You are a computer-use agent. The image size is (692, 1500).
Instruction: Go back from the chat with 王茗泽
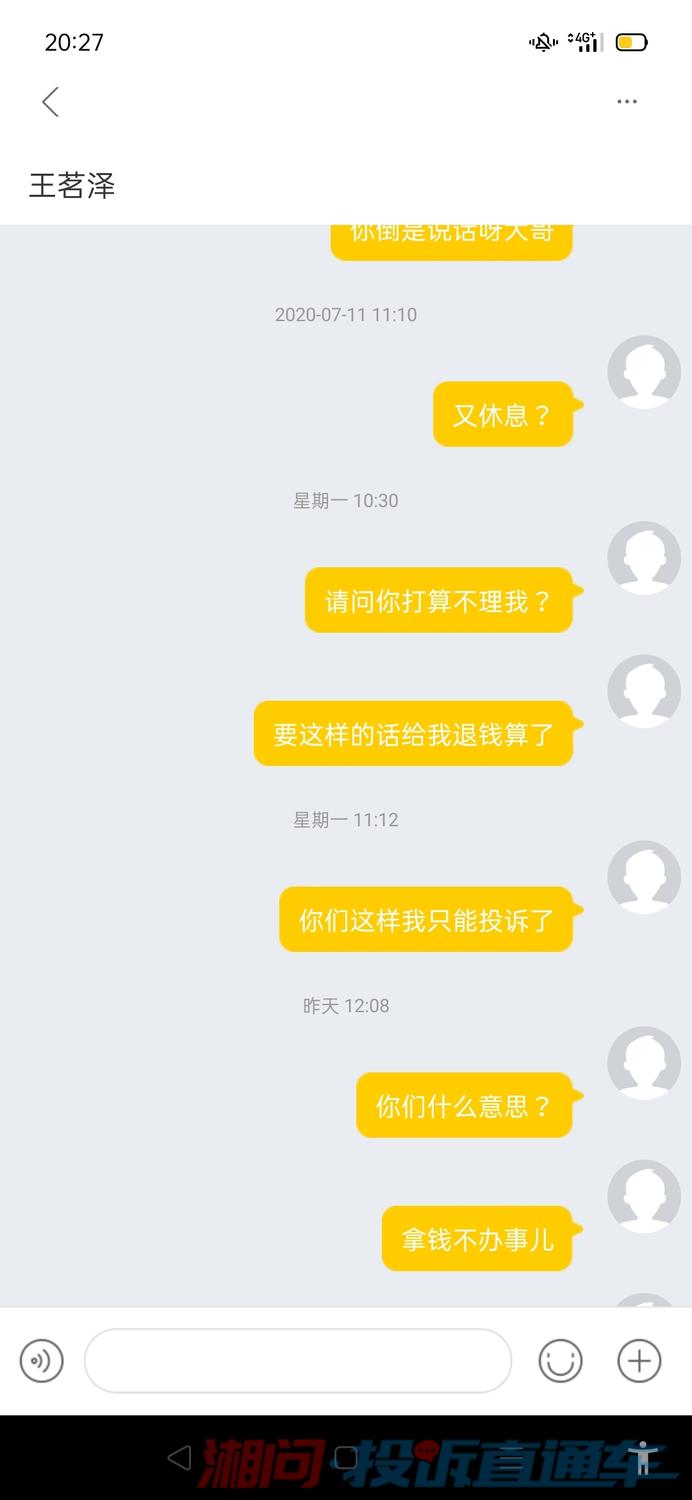(51, 102)
